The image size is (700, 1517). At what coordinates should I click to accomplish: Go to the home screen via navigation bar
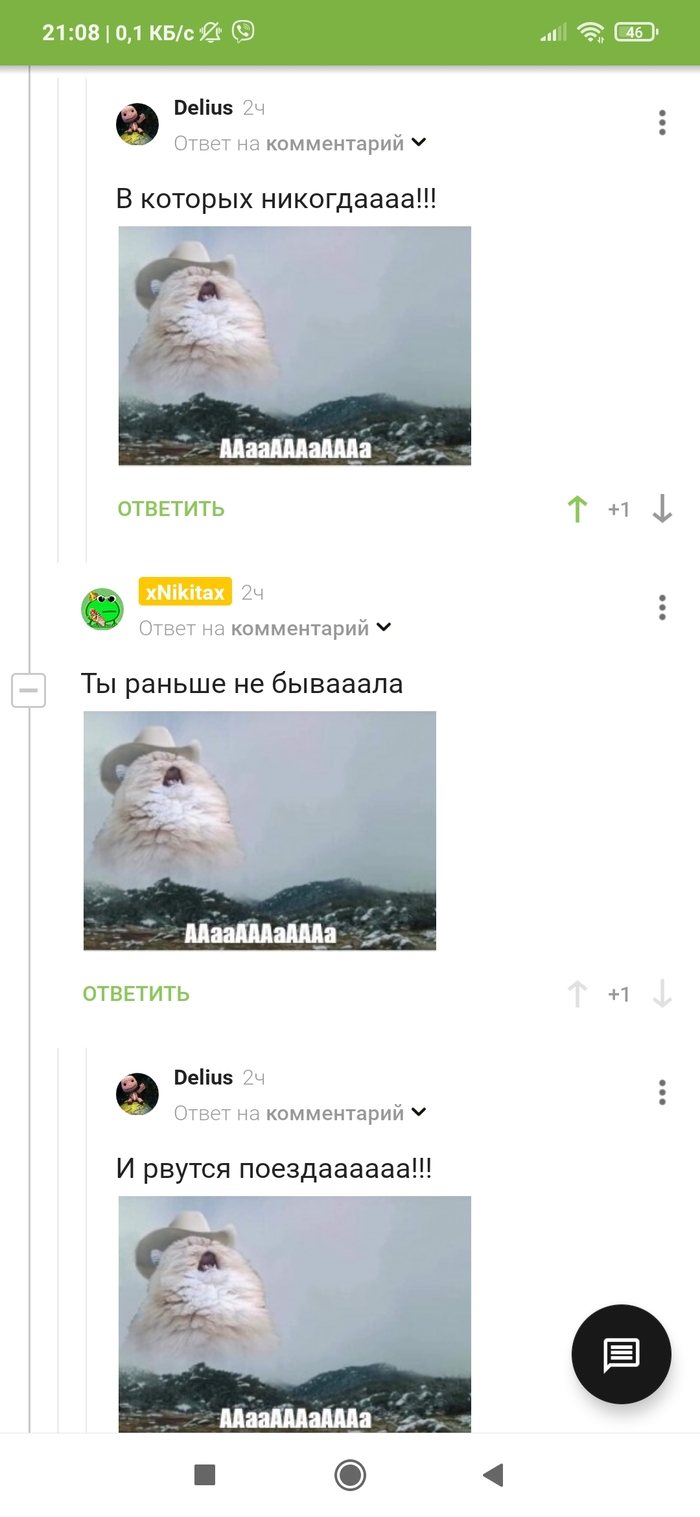tap(350, 1475)
